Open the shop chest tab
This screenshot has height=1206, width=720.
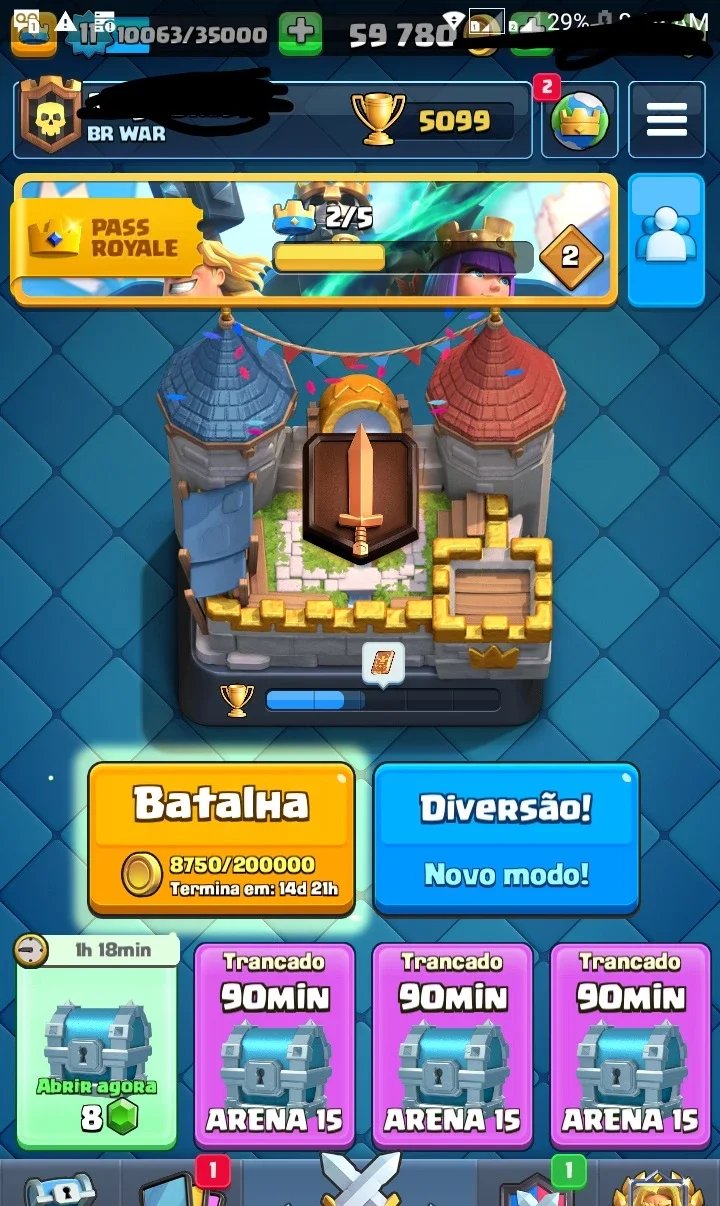(x=60, y=1185)
